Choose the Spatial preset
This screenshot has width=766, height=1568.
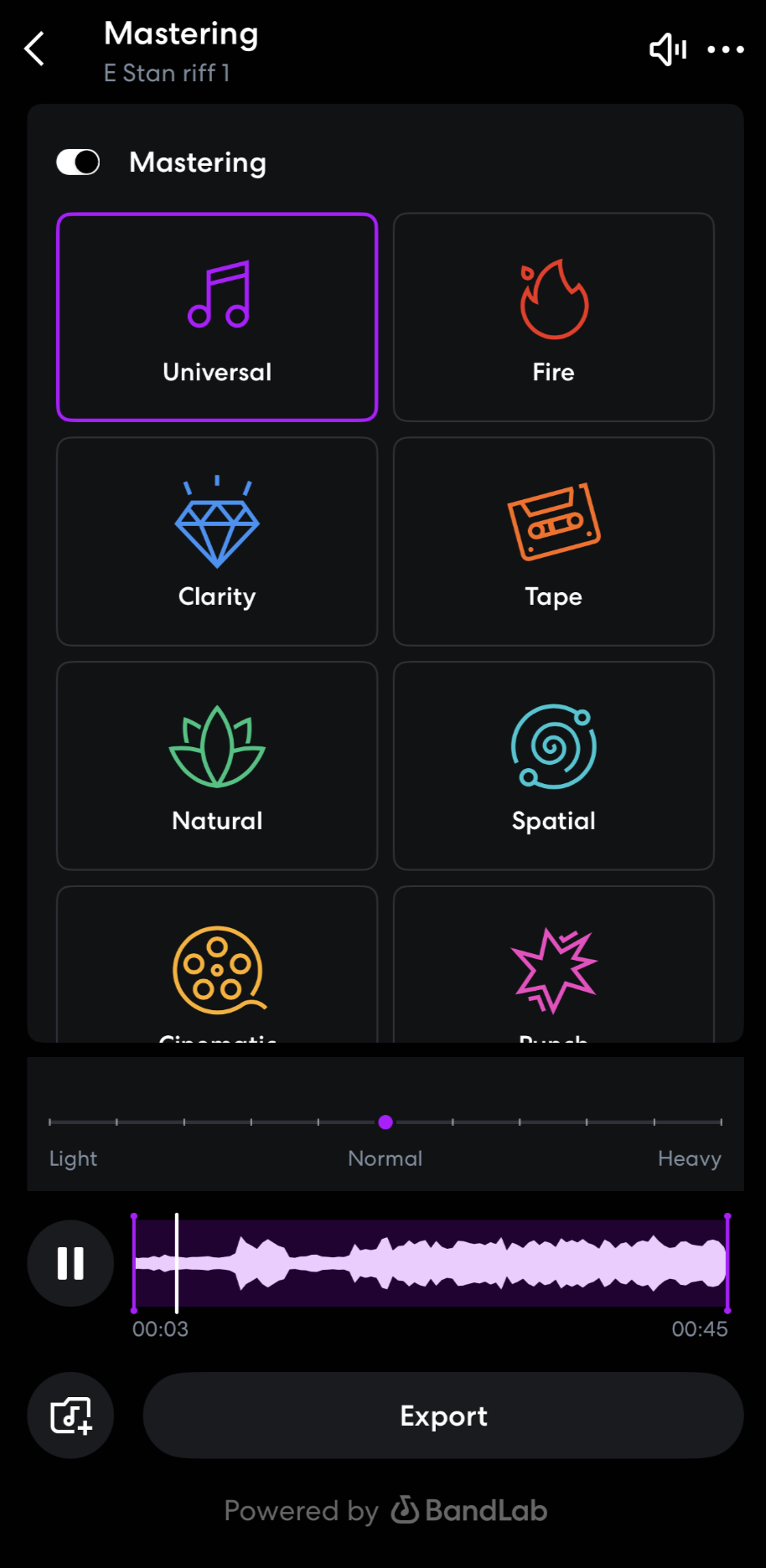tap(553, 766)
